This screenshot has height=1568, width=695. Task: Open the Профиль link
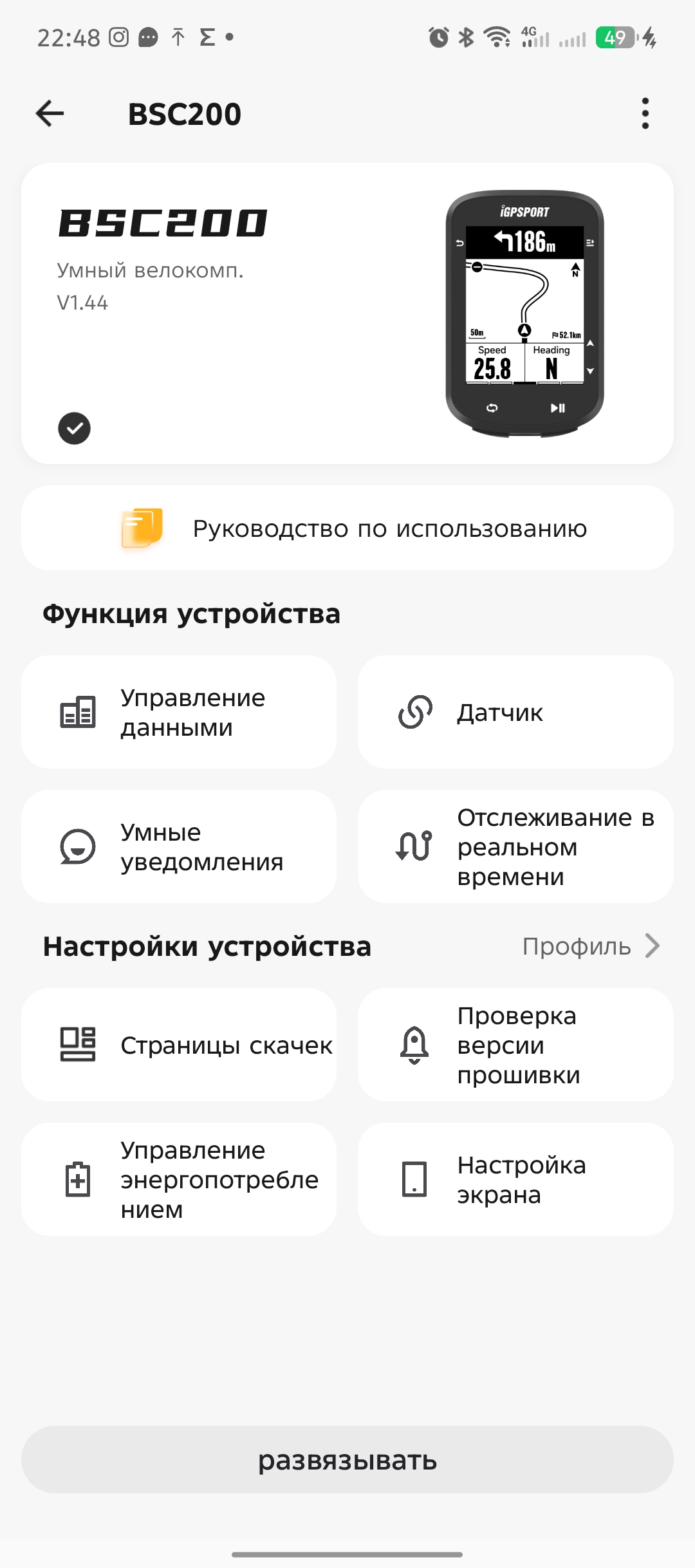[x=590, y=946]
